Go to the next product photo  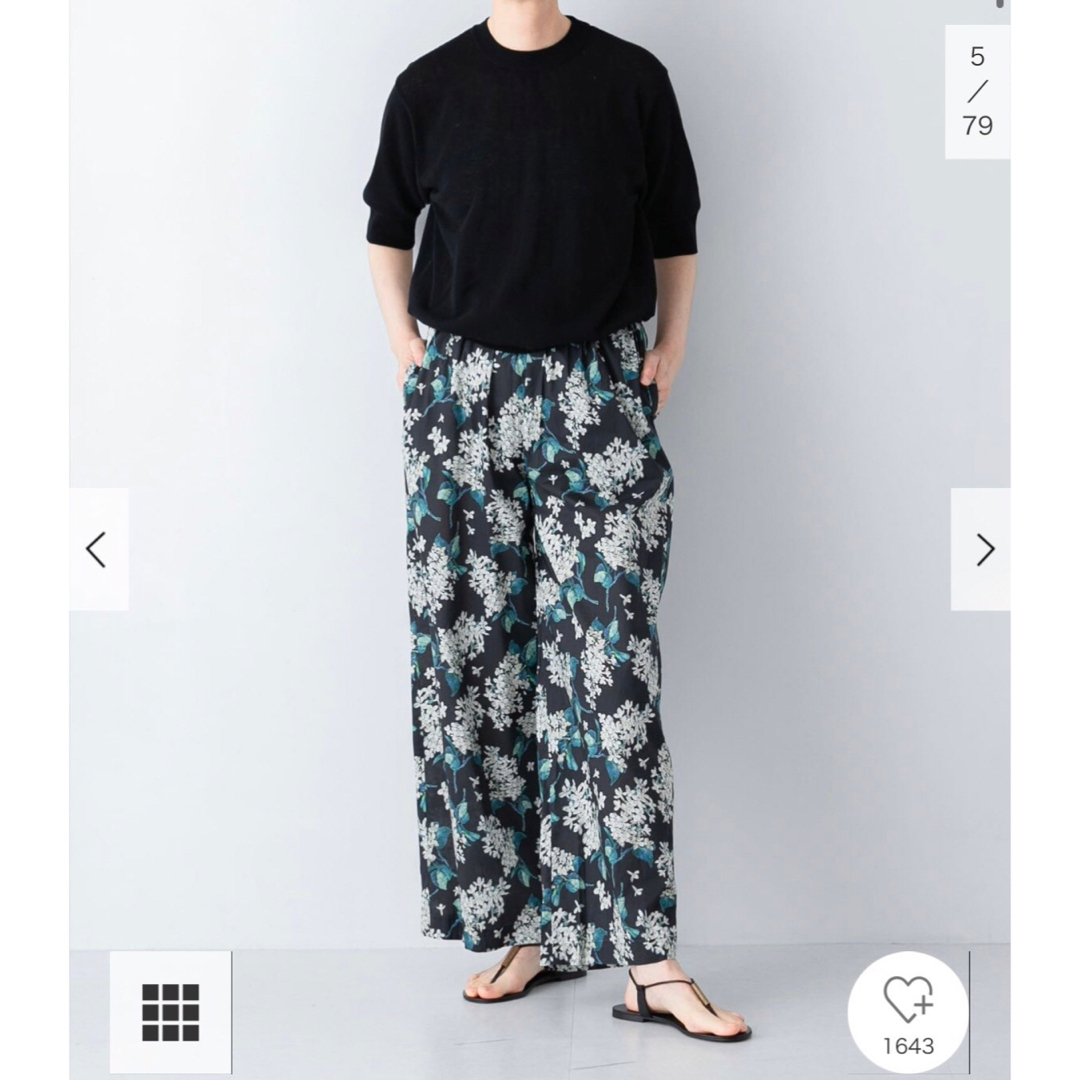coord(984,549)
